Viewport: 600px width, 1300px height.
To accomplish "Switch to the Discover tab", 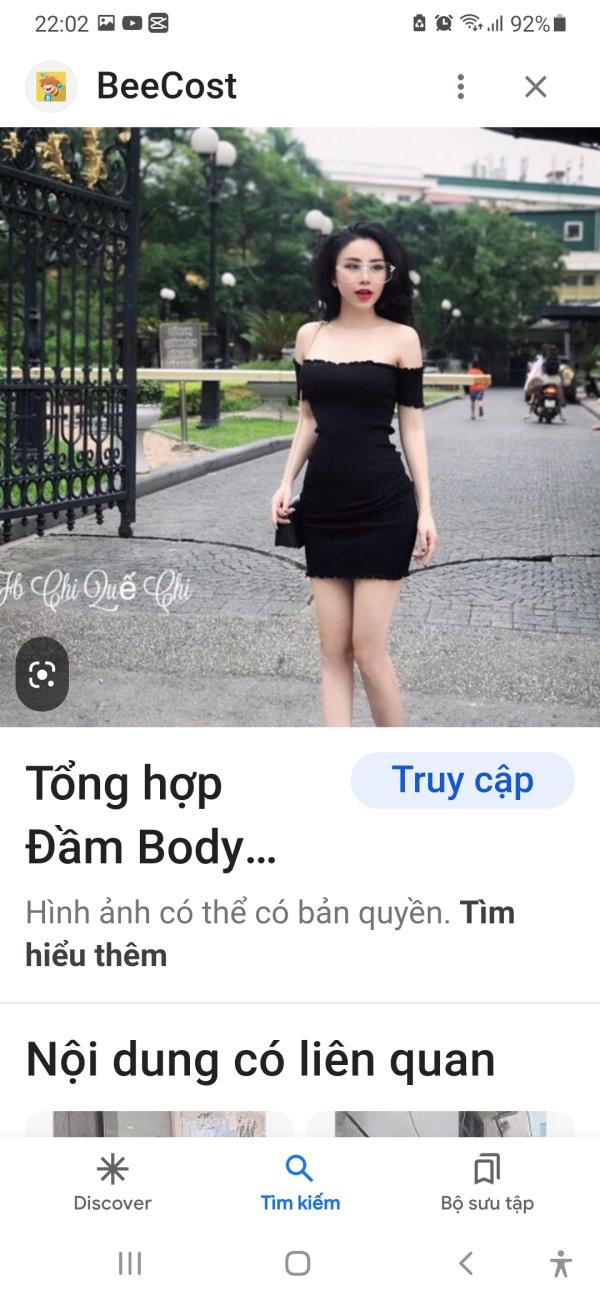I will (x=112, y=1184).
